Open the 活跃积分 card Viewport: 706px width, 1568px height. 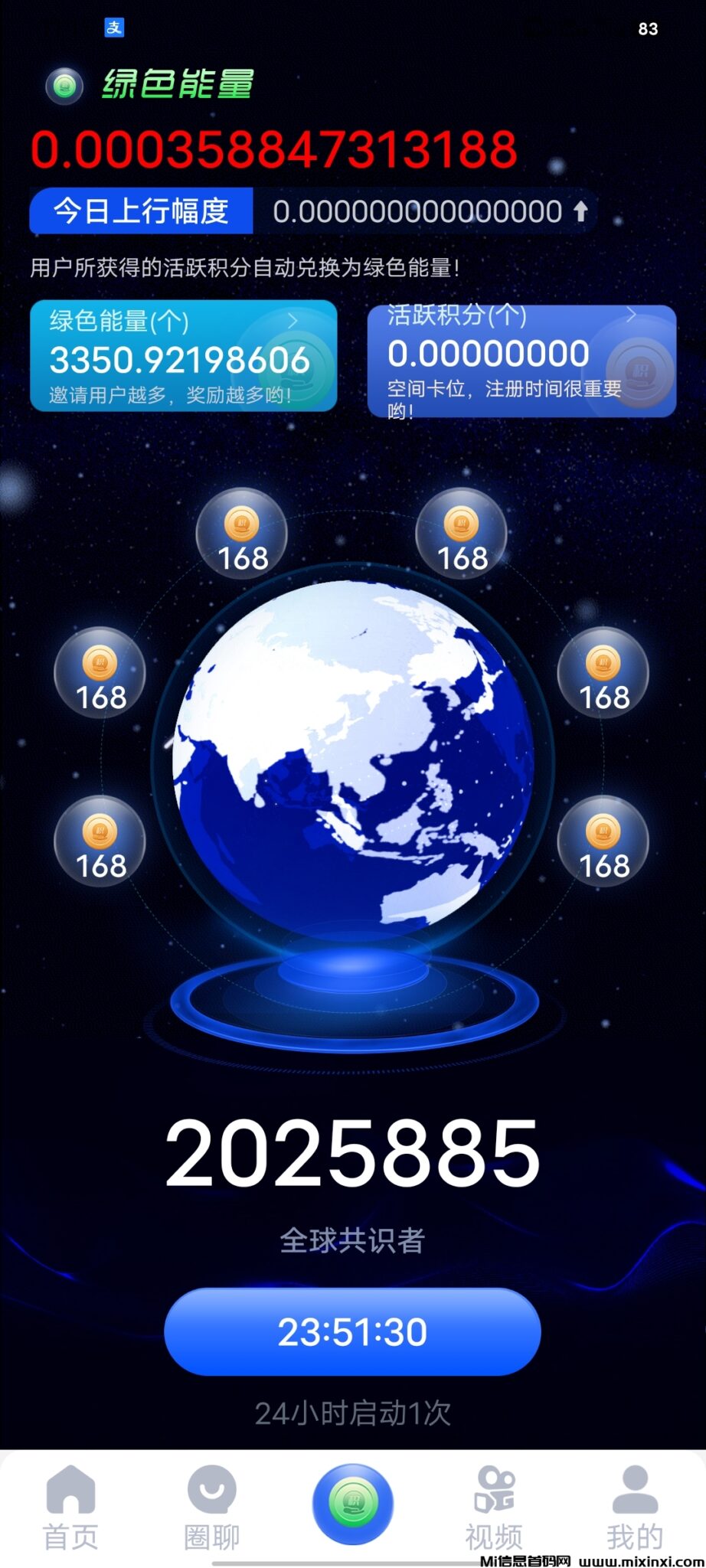pyautogui.click(x=521, y=360)
